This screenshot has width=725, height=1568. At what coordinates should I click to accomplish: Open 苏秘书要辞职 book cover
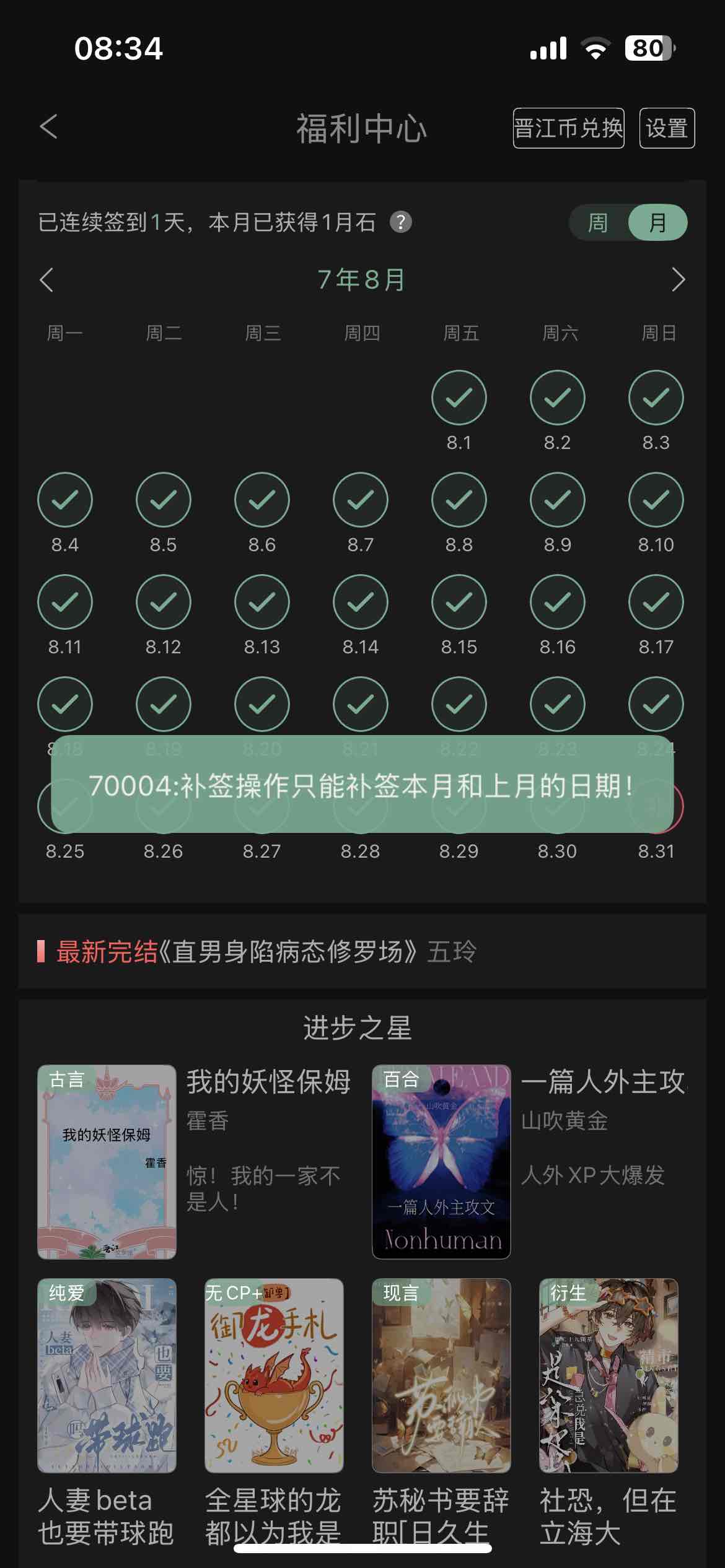click(441, 1375)
